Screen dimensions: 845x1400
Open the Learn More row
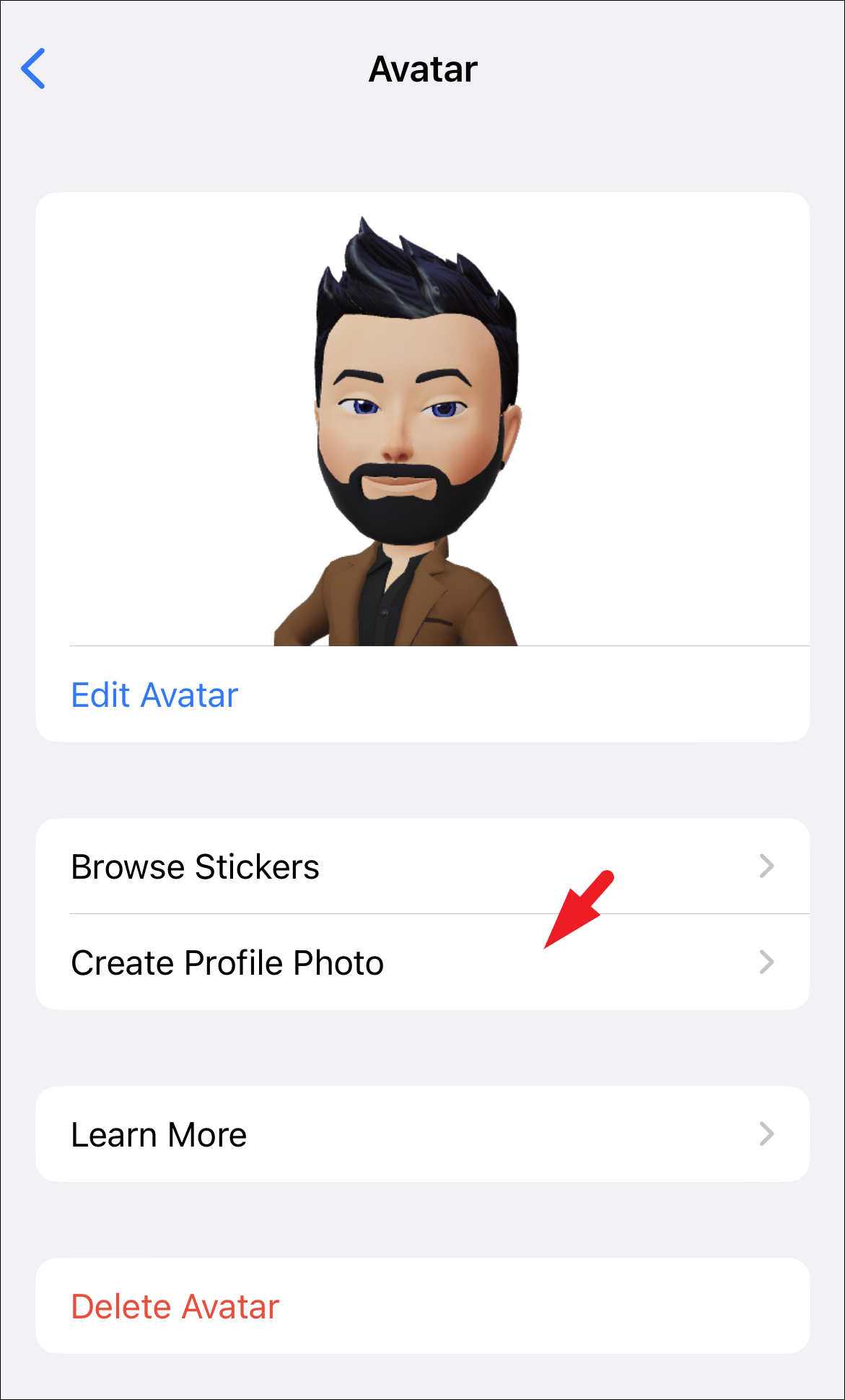click(422, 1134)
